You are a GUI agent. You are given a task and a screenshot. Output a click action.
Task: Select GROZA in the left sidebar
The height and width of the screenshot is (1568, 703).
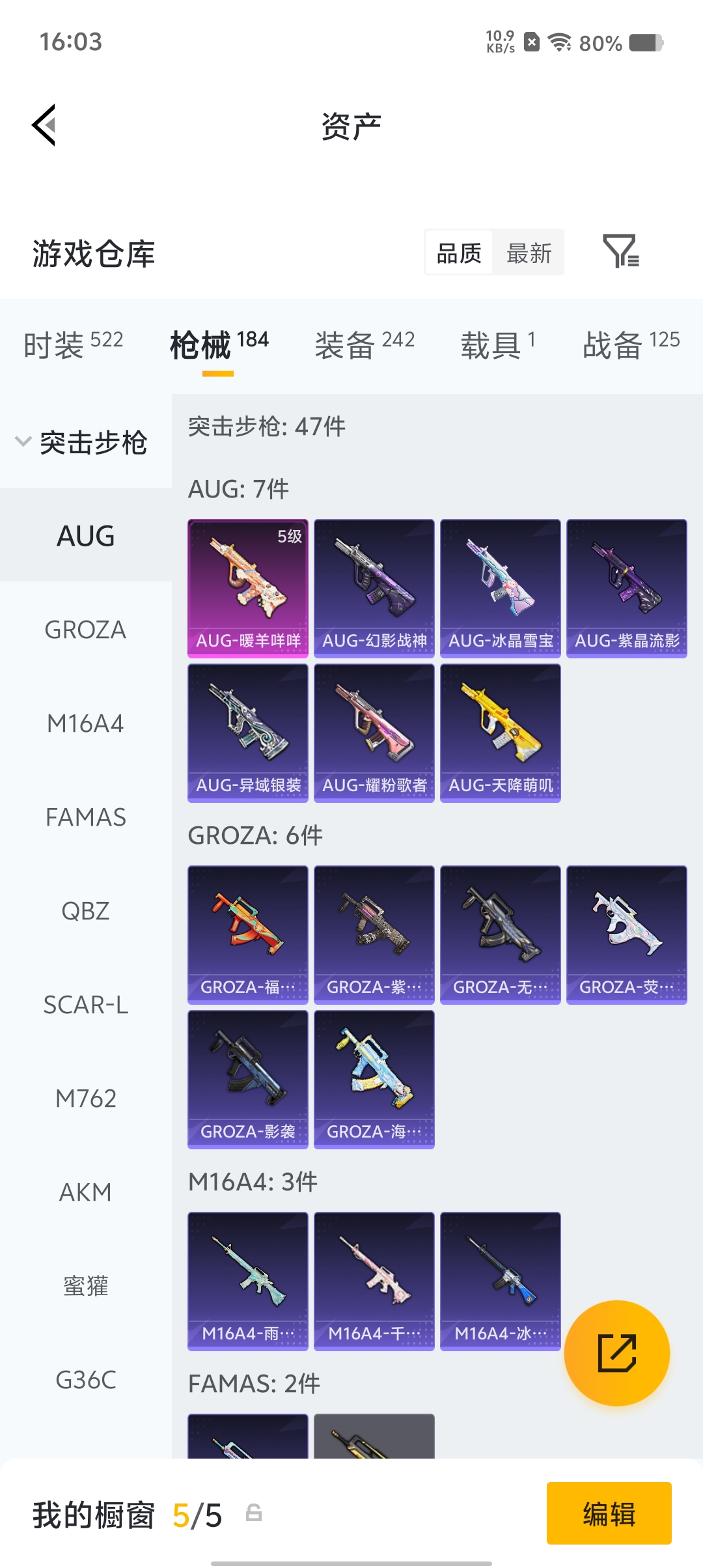pyautogui.click(x=85, y=630)
